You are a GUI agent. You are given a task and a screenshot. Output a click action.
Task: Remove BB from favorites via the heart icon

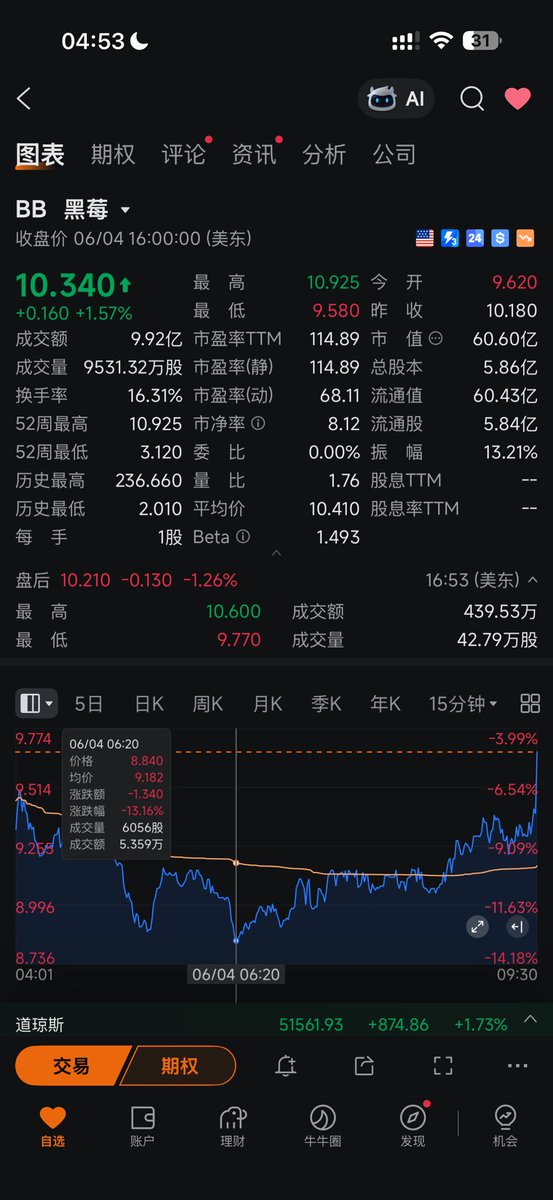point(517,98)
